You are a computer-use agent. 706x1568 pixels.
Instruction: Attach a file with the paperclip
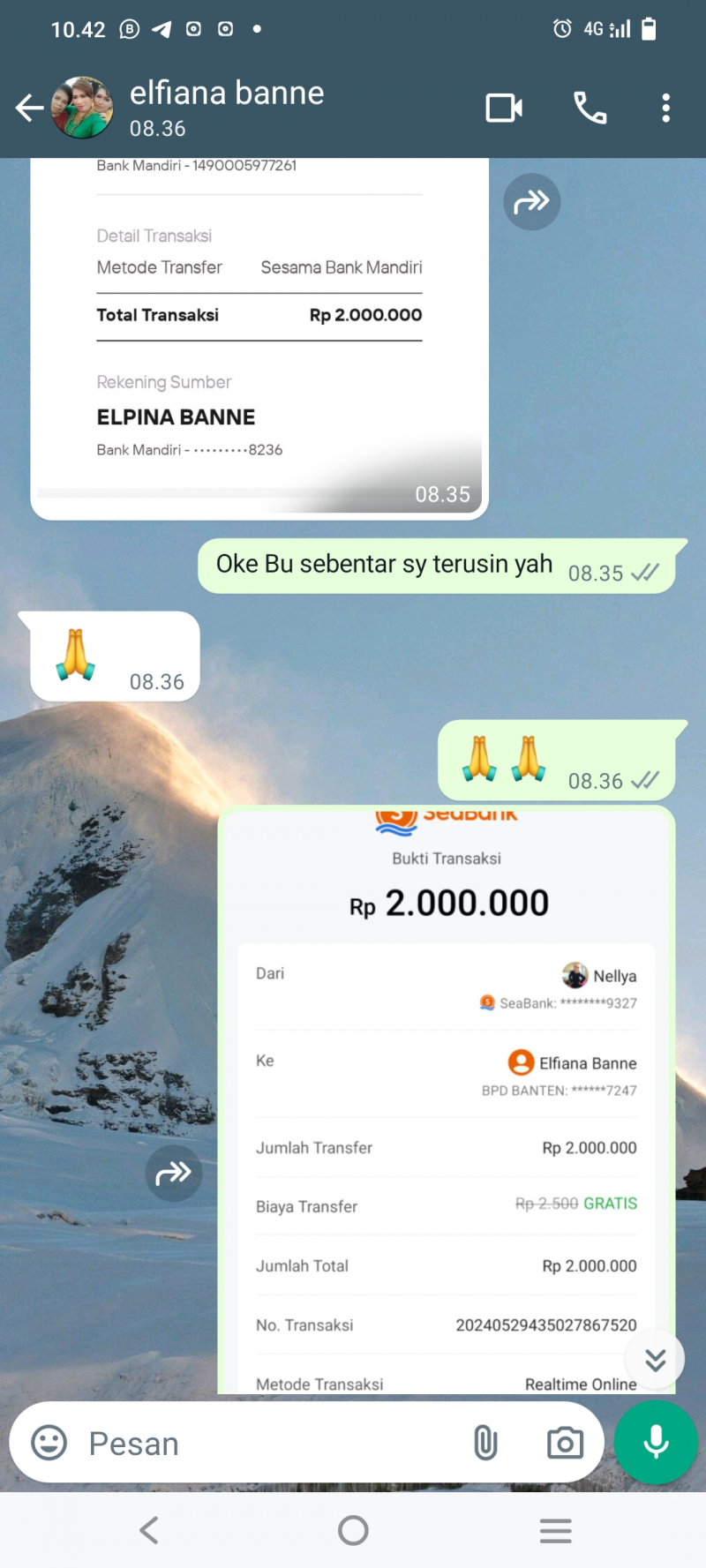click(485, 1443)
